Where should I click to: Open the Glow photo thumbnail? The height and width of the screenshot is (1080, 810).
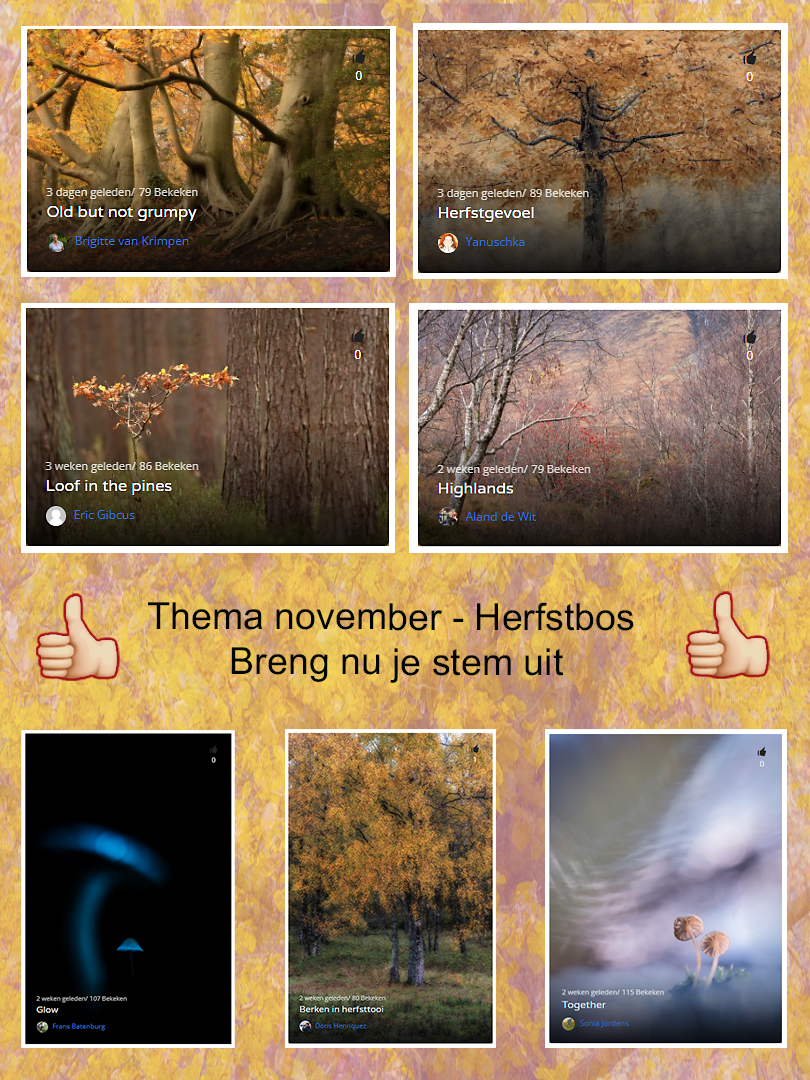coord(128,870)
